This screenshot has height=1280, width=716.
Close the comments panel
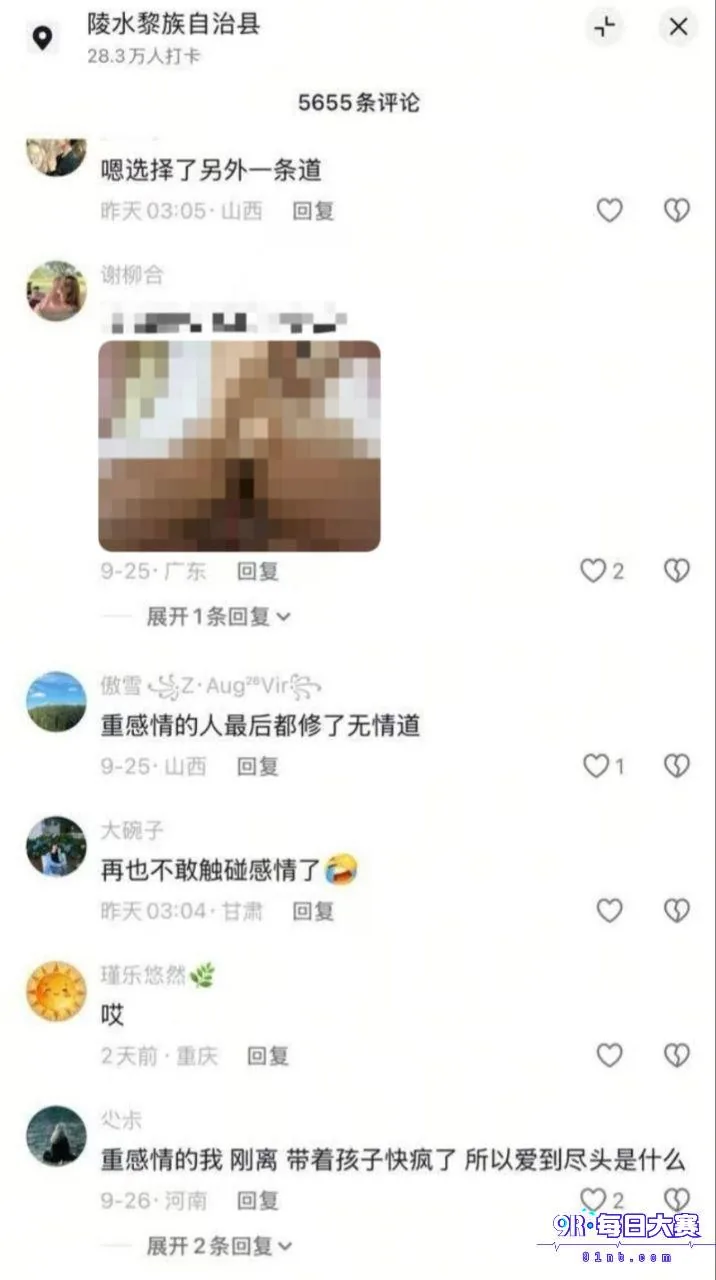tap(678, 27)
